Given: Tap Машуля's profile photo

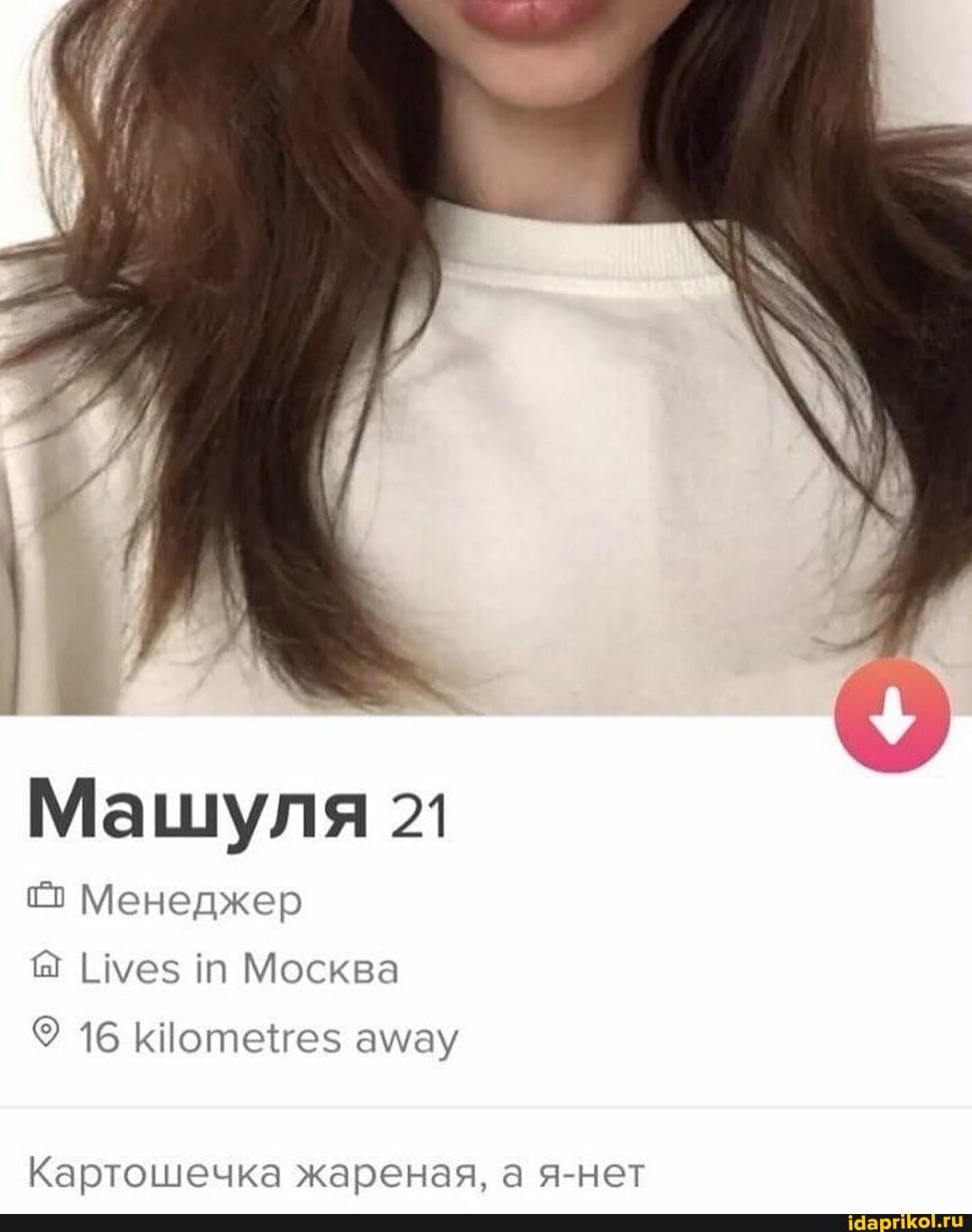Looking at the screenshot, I should click(x=486, y=360).
